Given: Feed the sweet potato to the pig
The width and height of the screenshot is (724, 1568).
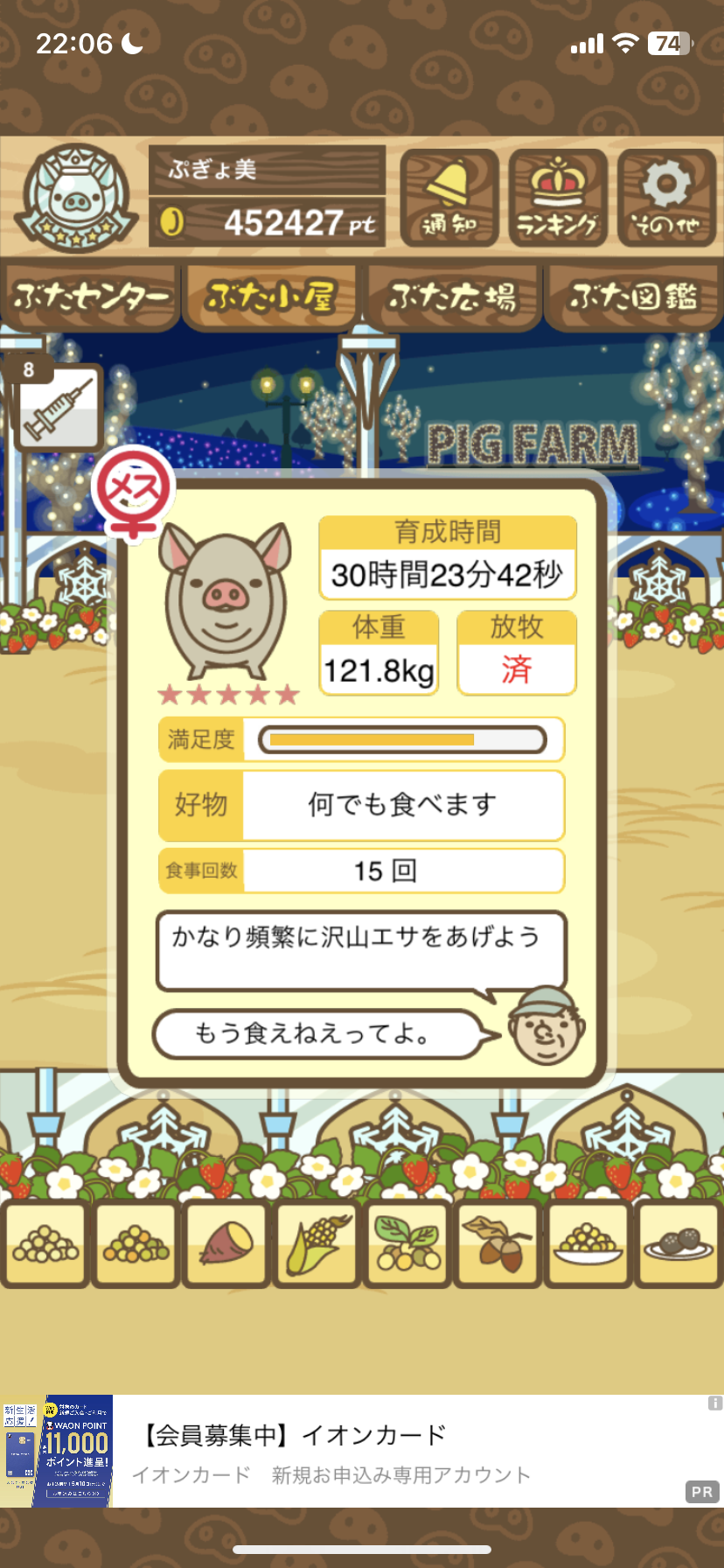Looking at the screenshot, I should [x=226, y=1244].
